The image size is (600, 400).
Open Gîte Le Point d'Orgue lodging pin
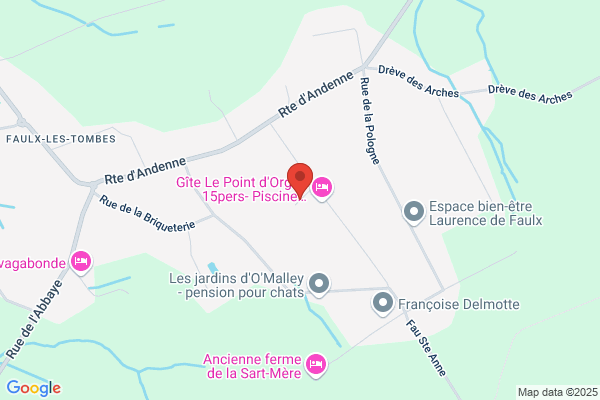tap(322, 188)
